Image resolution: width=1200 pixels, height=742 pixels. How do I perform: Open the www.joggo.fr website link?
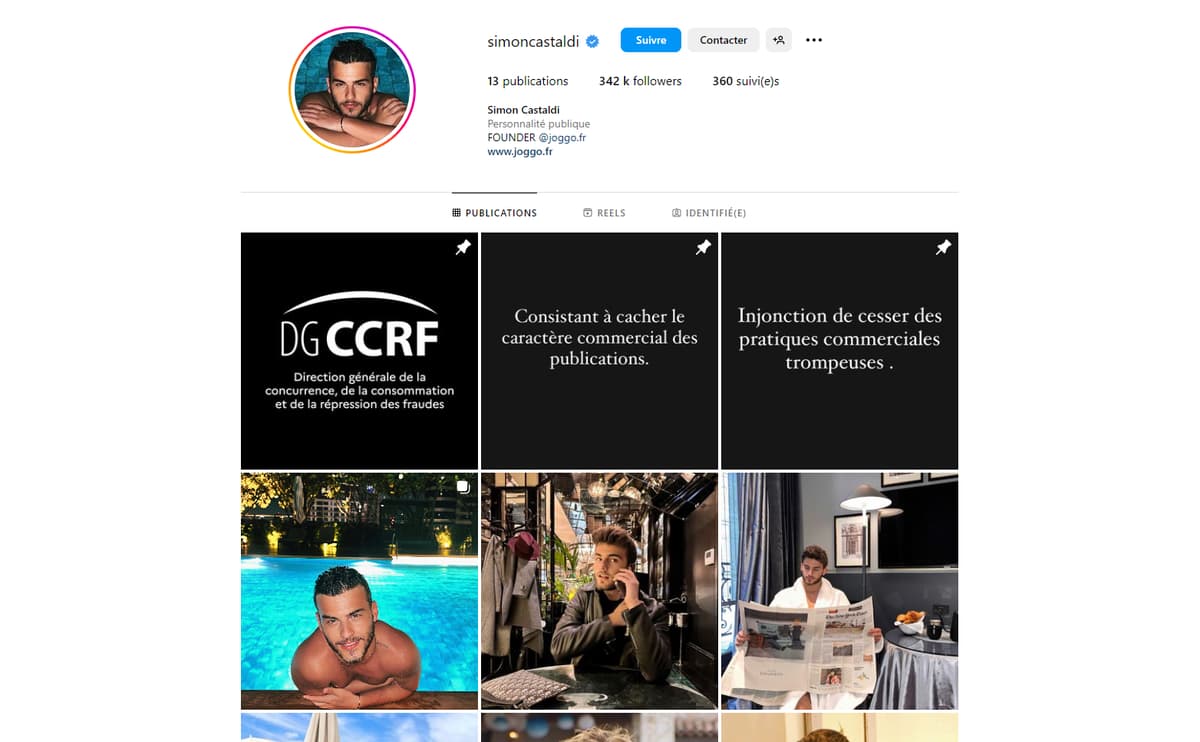tap(520, 152)
